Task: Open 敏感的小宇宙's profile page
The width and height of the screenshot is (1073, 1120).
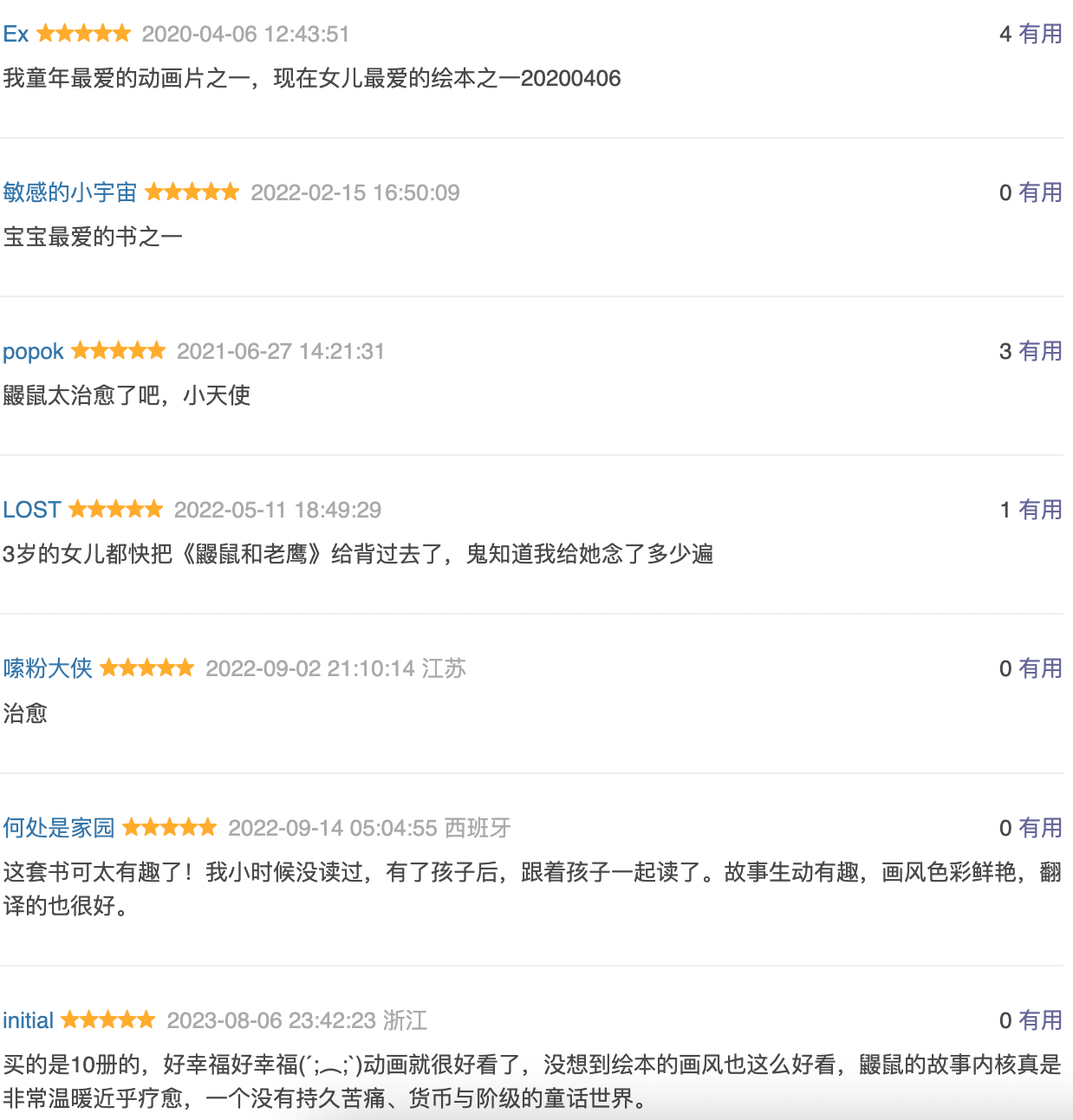Action: click(69, 192)
